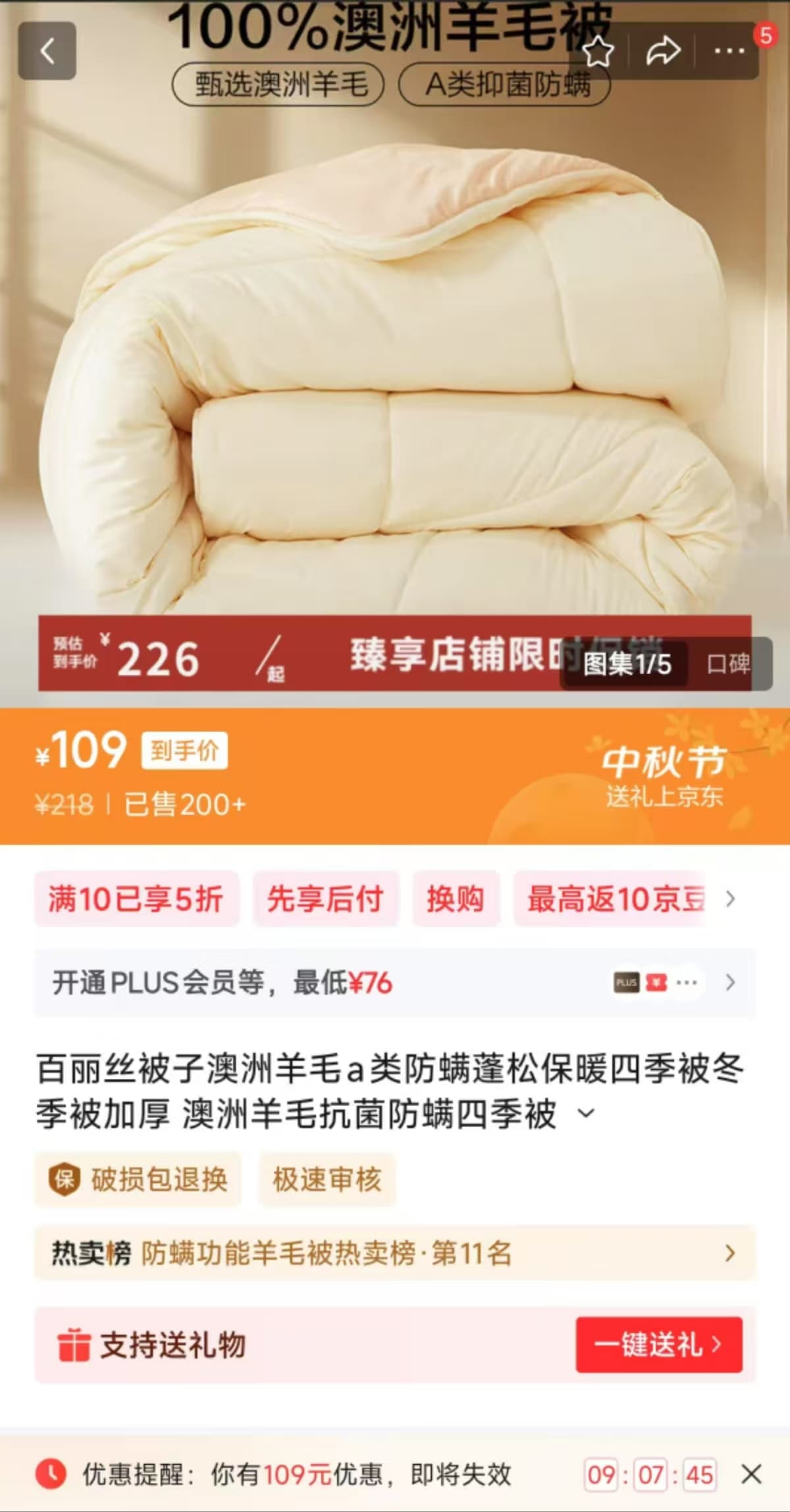790x1512 pixels.
Task: Open the 防螨功能羊毛被热卖榜 ranking
Action: tap(394, 1253)
